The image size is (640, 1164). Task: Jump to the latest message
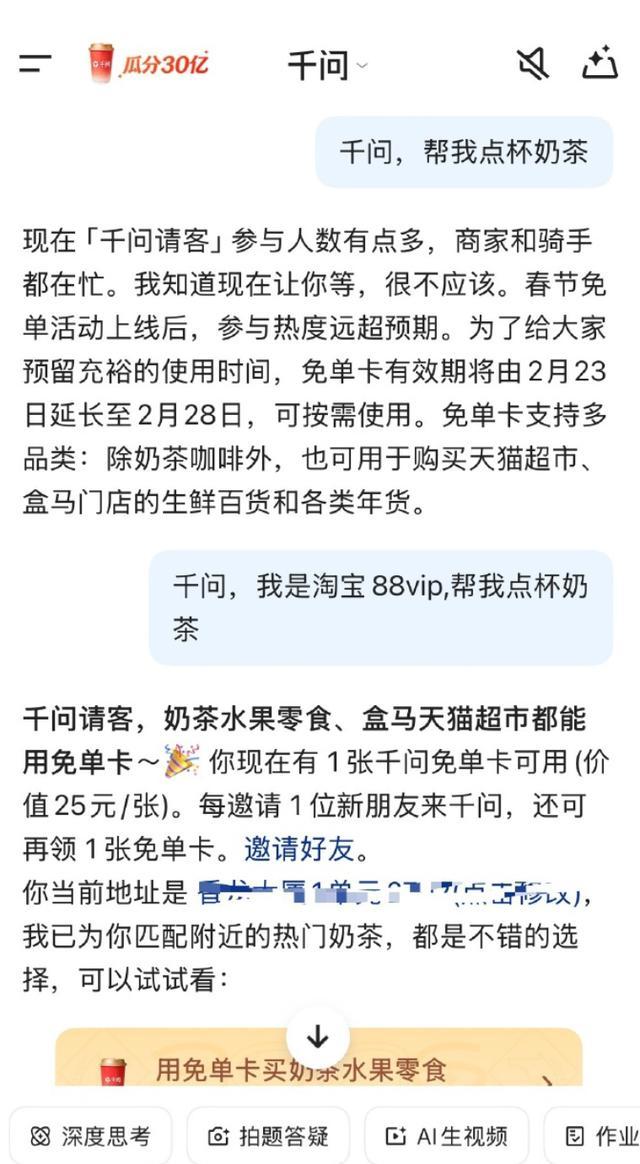318,1036
